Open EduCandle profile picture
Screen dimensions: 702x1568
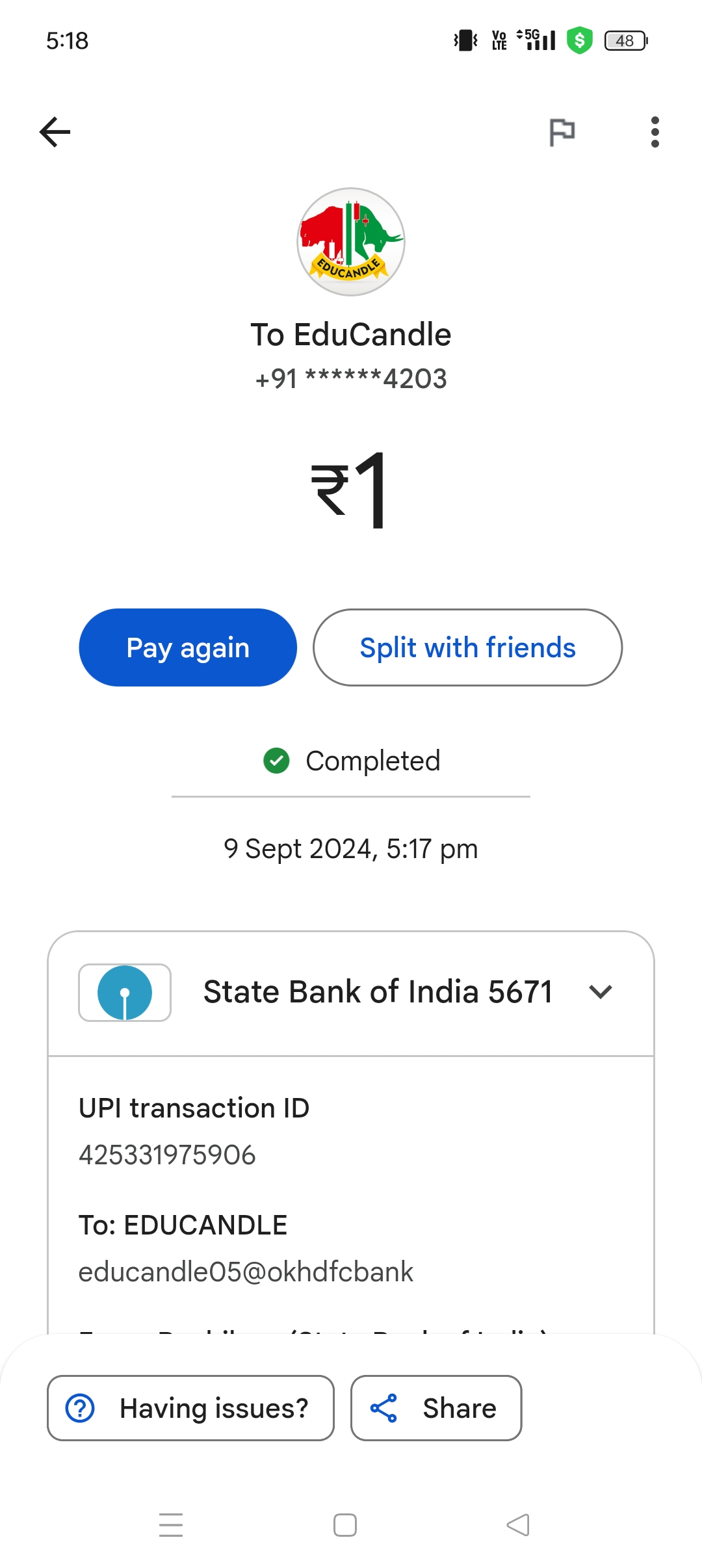351,242
